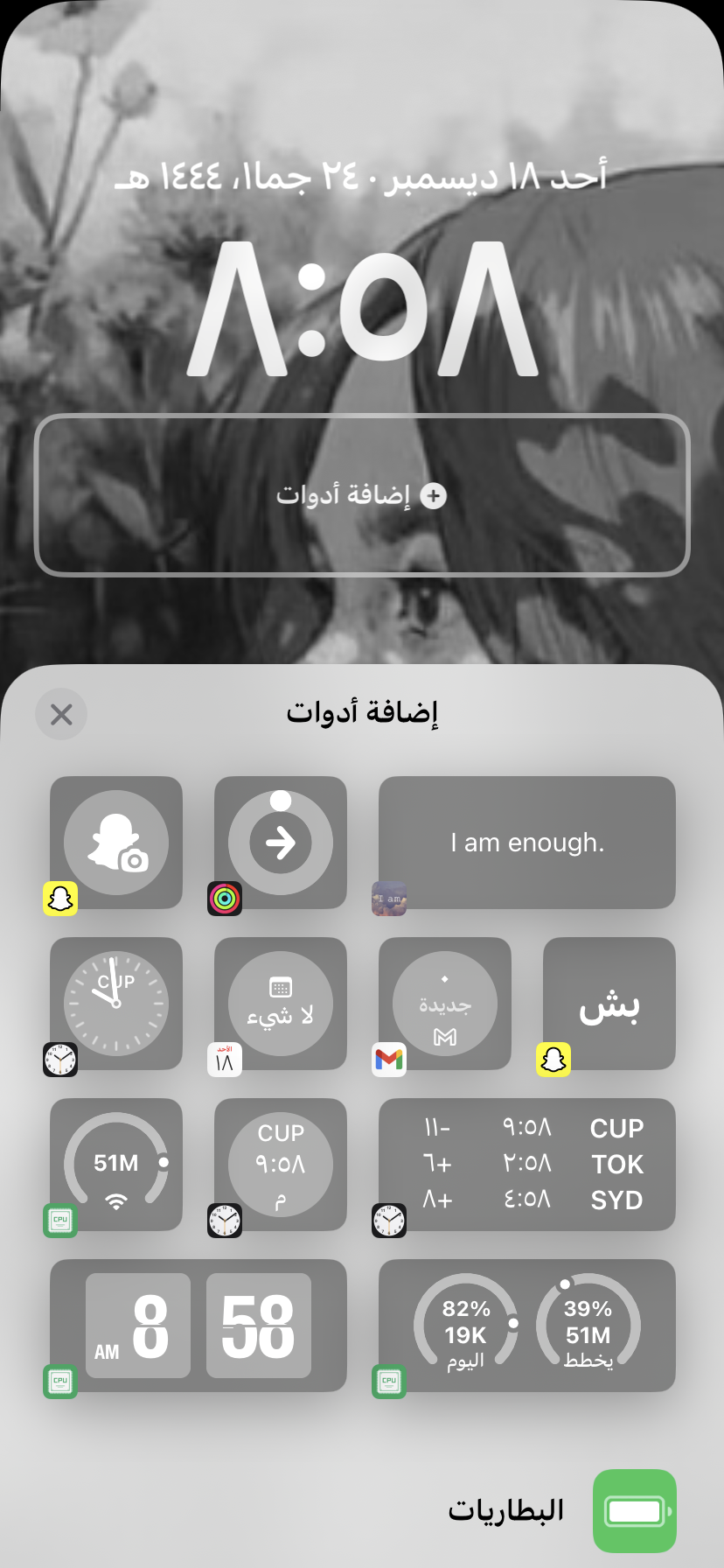Add the digital CUP ٩:٥٨ clock widget

(x=281, y=1165)
